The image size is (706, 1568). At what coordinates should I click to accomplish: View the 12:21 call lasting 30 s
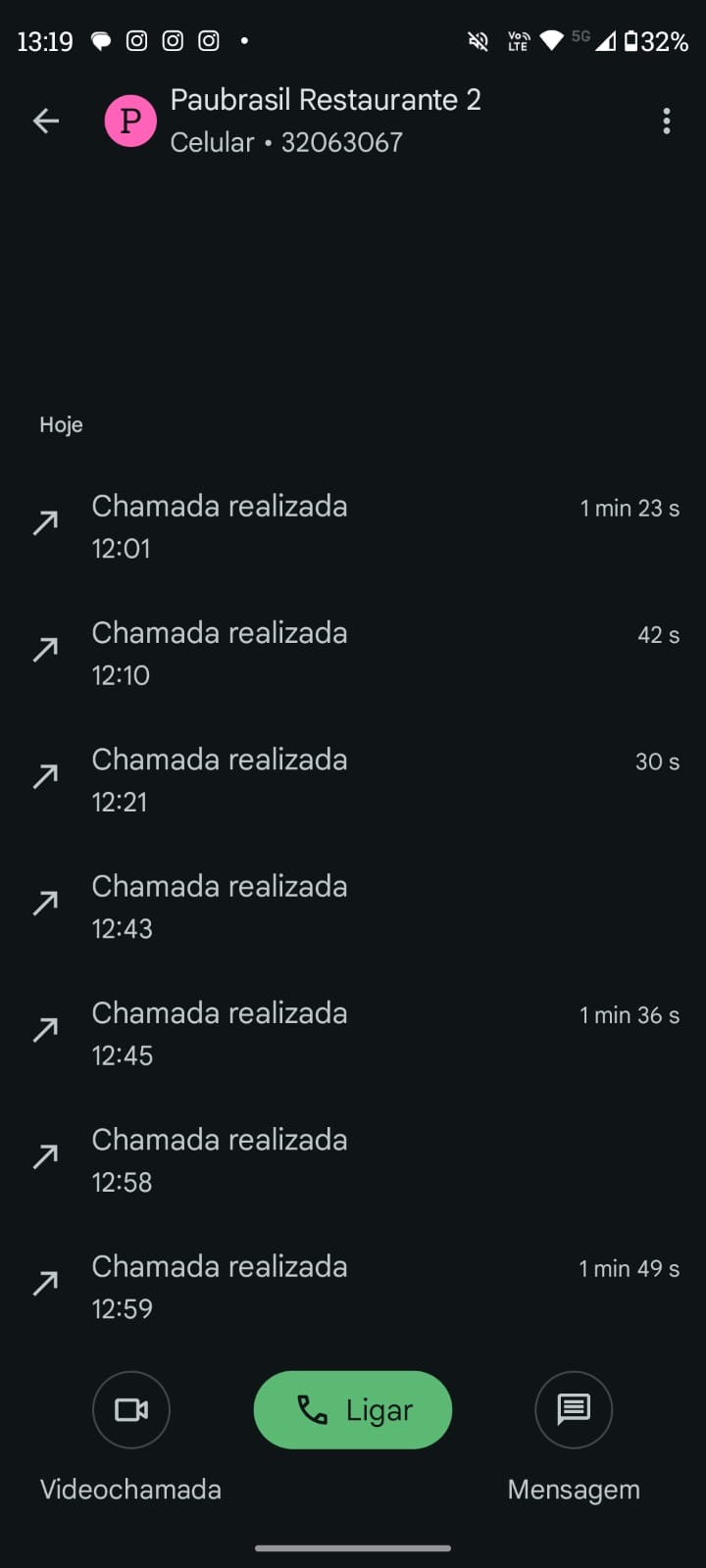pos(353,780)
